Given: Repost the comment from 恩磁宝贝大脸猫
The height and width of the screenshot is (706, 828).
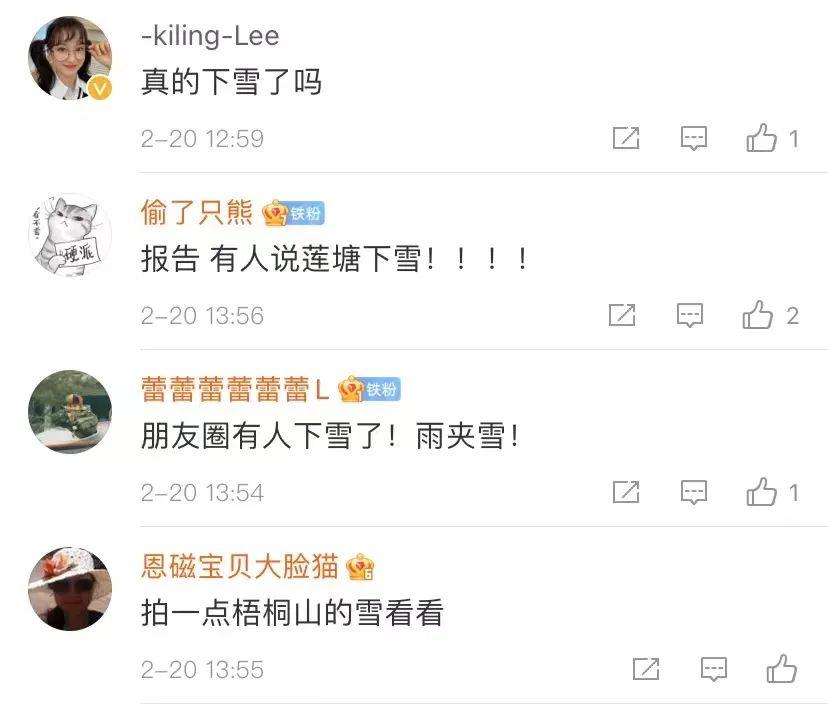Looking at the screenshot, I should (x=646, y=669).
